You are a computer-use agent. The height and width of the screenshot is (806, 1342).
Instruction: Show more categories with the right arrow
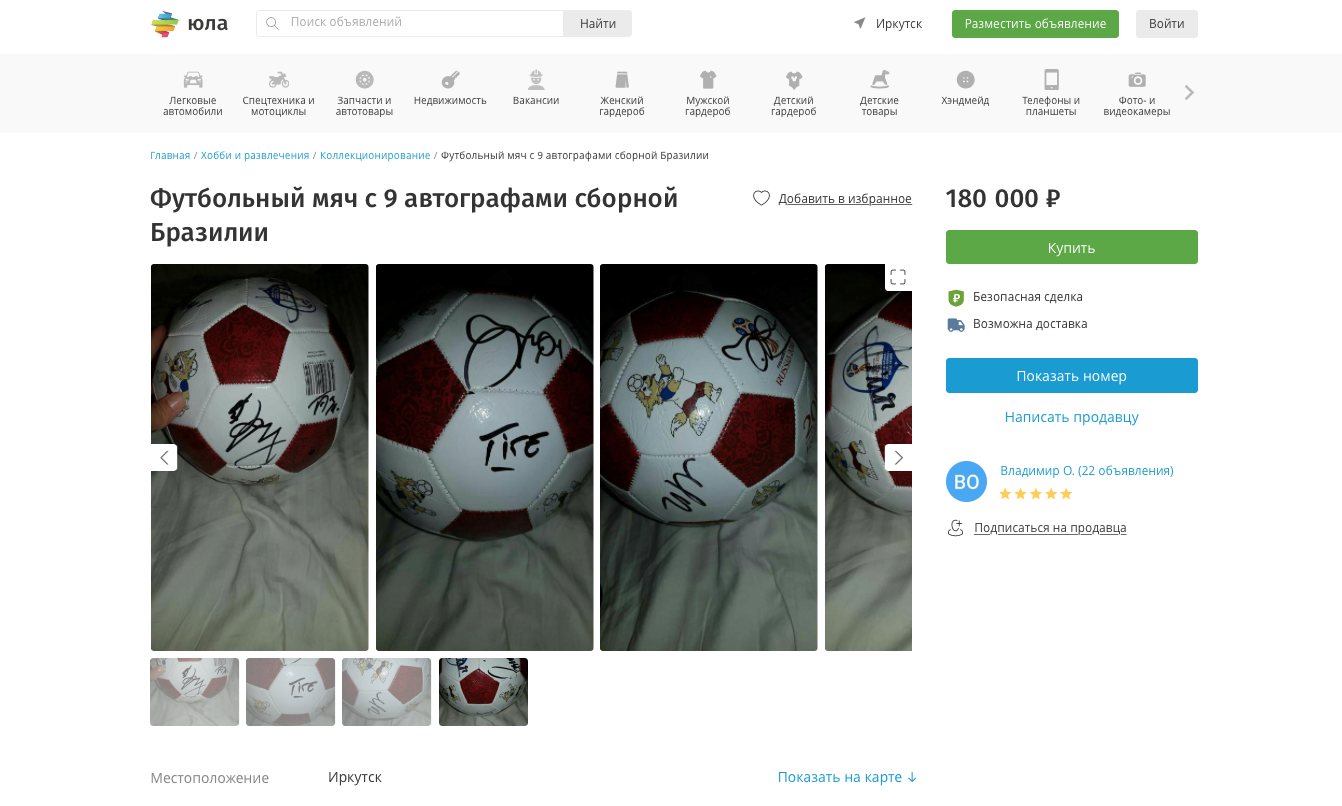point(1189,92)
